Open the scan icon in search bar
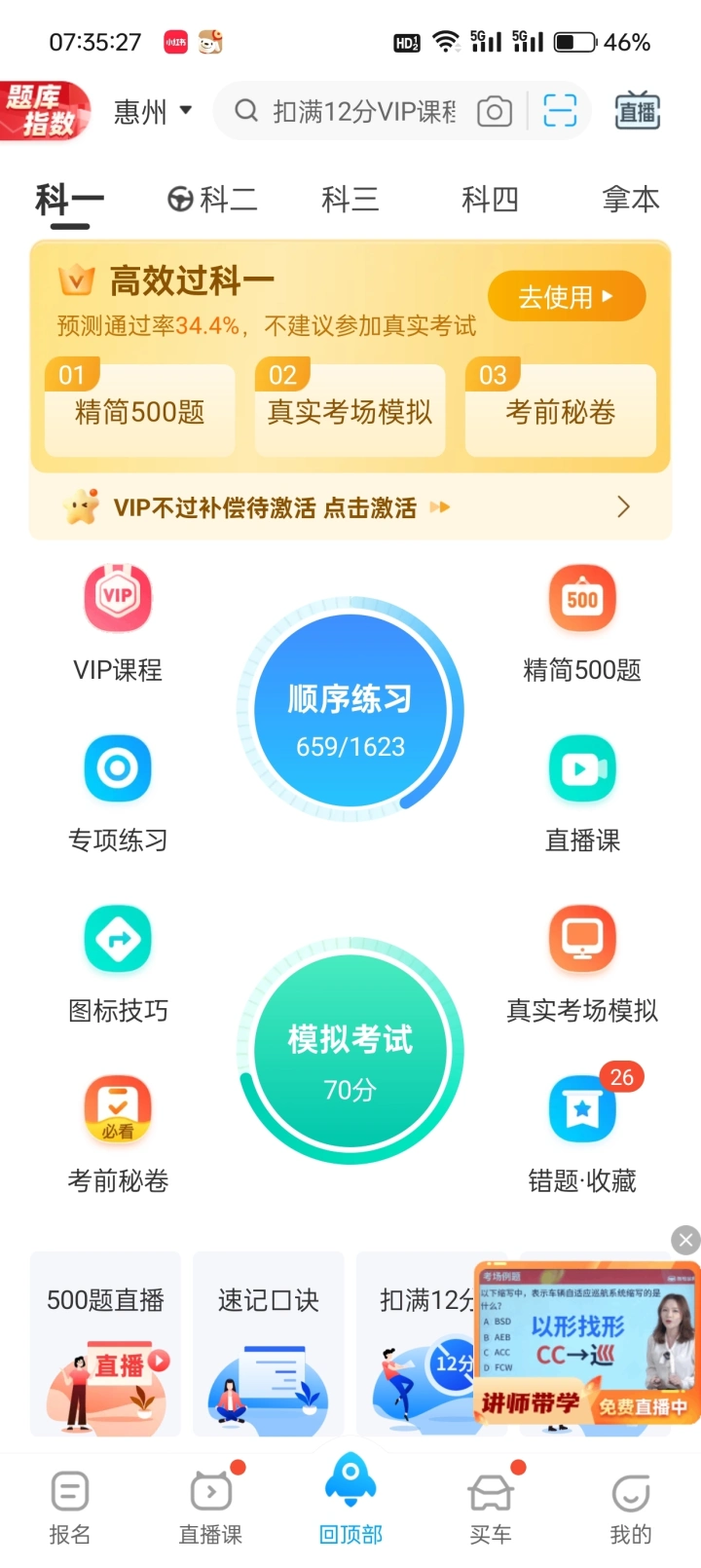 click(560, 112)
